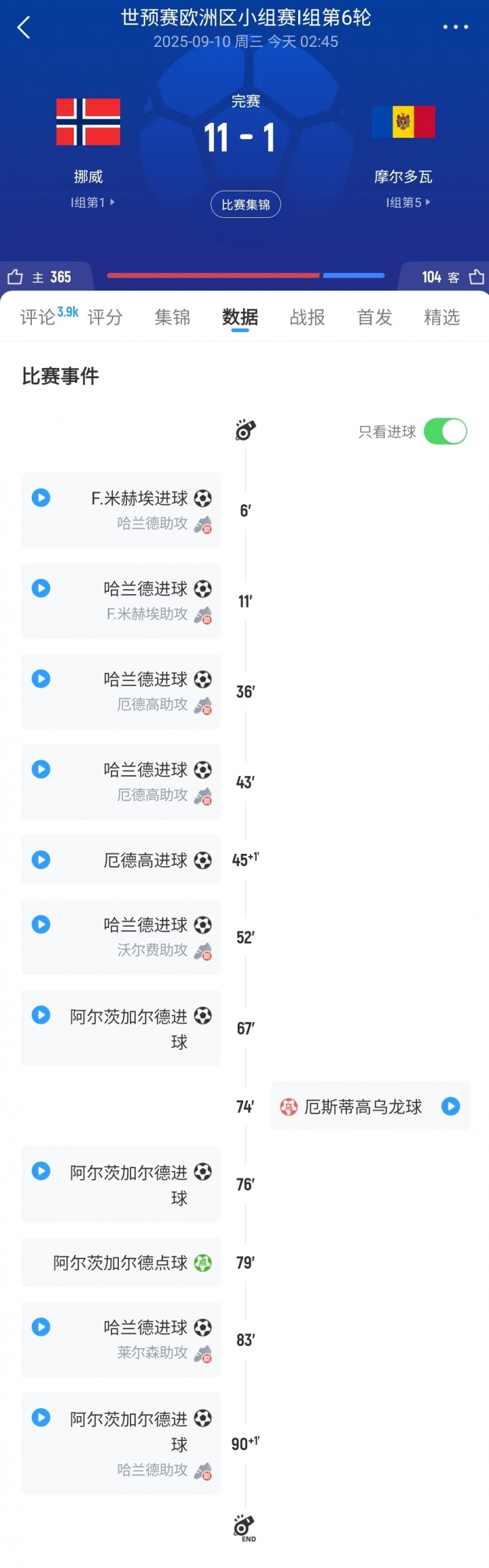Turn off the 只看进球 switch

pos(446,432)
